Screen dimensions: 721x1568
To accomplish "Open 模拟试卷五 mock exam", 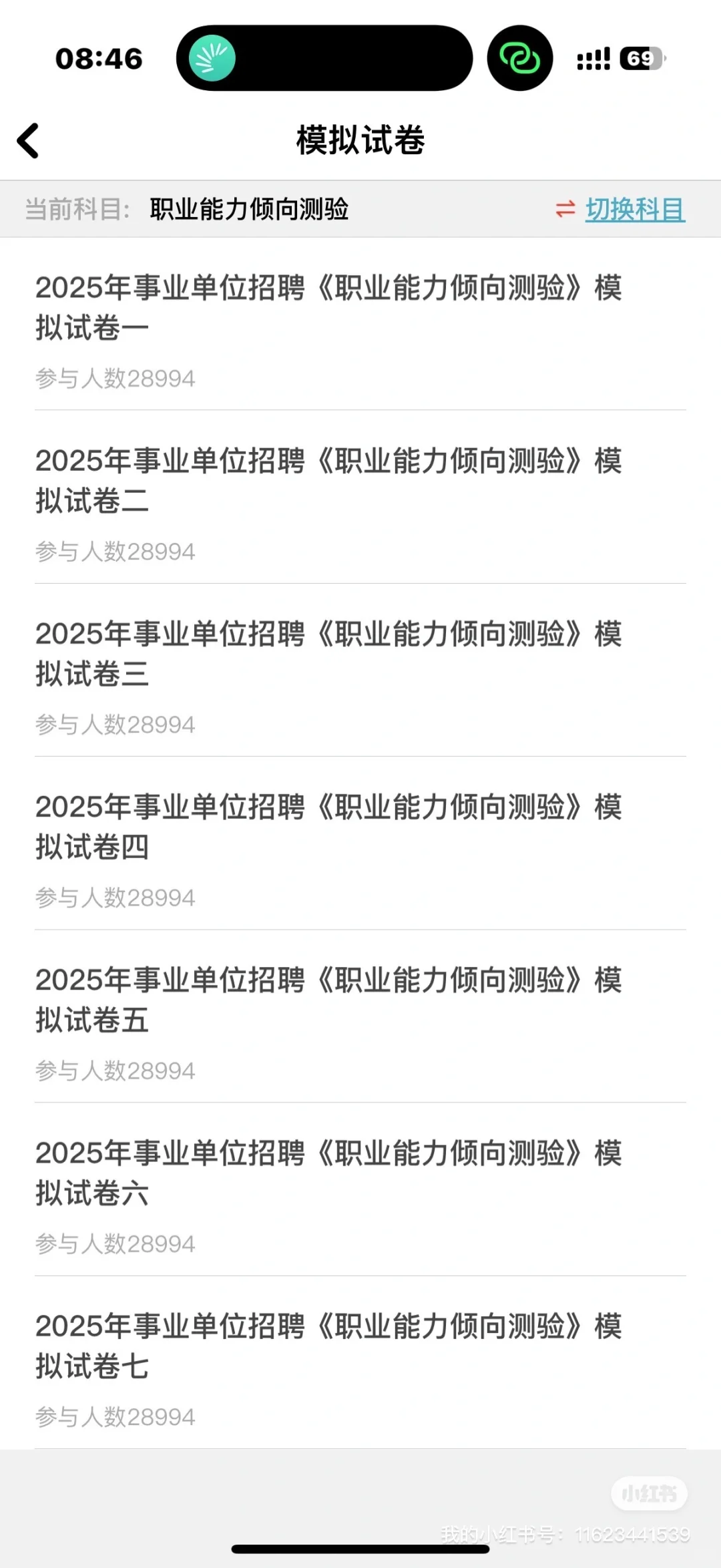I will (328, 1000).
